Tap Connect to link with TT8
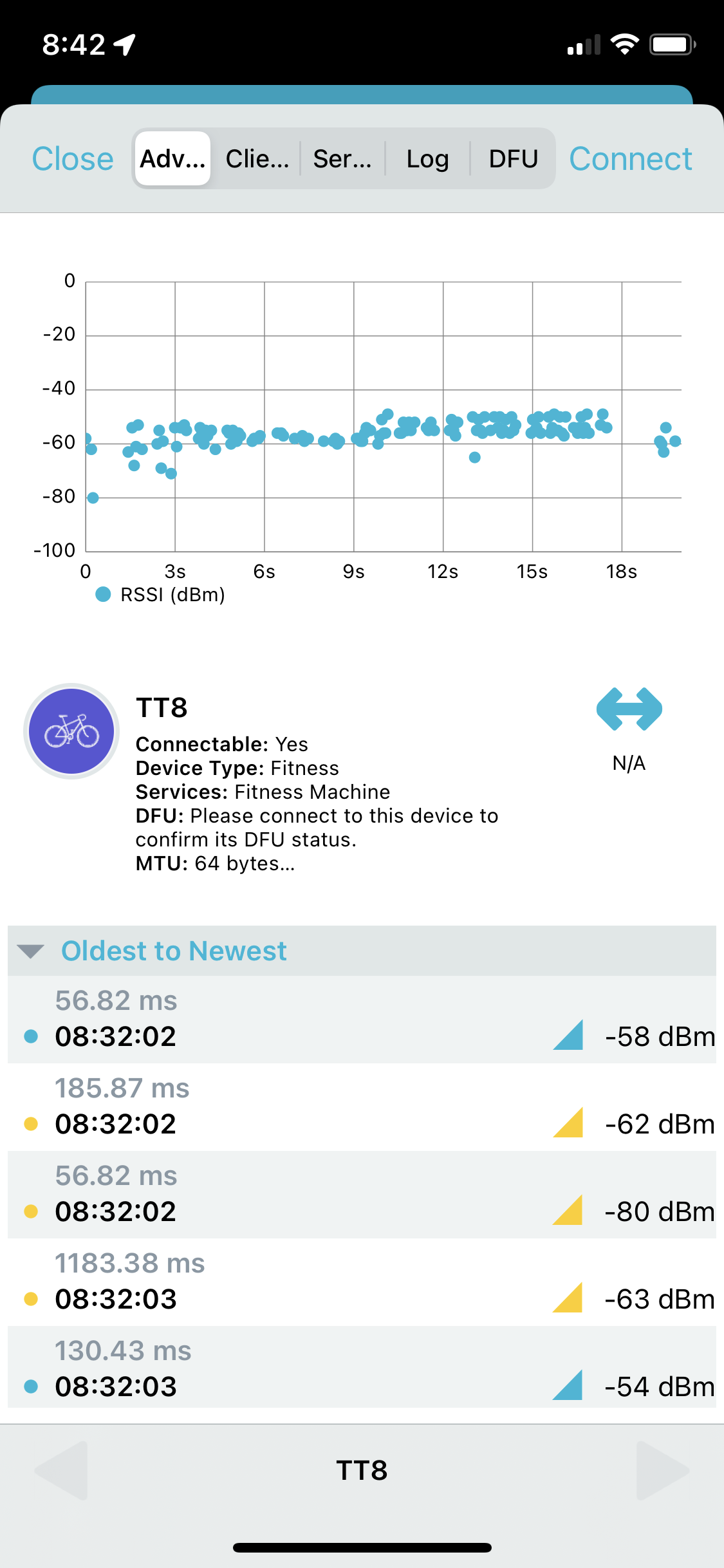The width and height of the screenshot is (724, 1568). click(631, 158)
